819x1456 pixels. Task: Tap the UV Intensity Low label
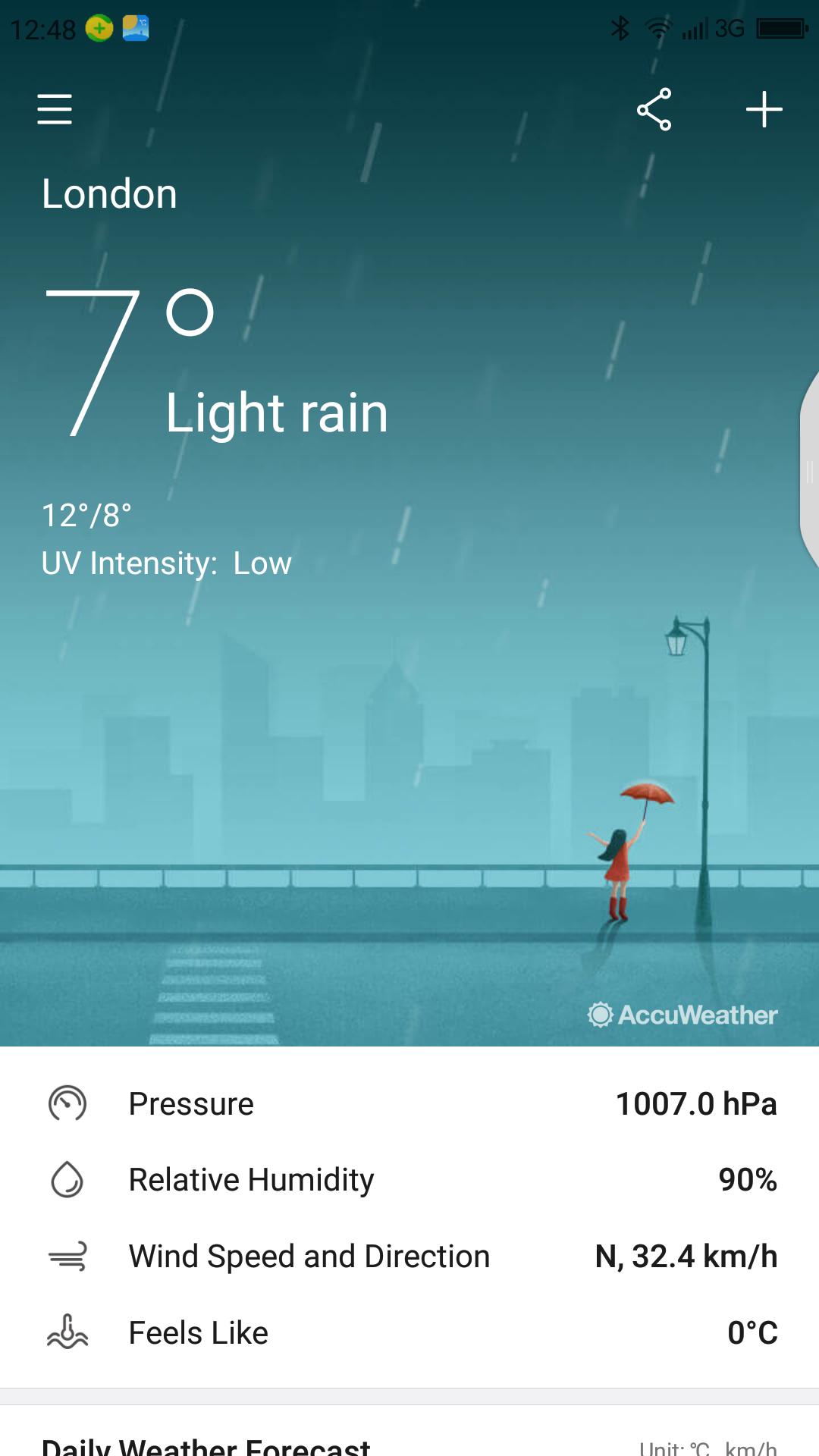pyautogui.click(x=167, y=563)
